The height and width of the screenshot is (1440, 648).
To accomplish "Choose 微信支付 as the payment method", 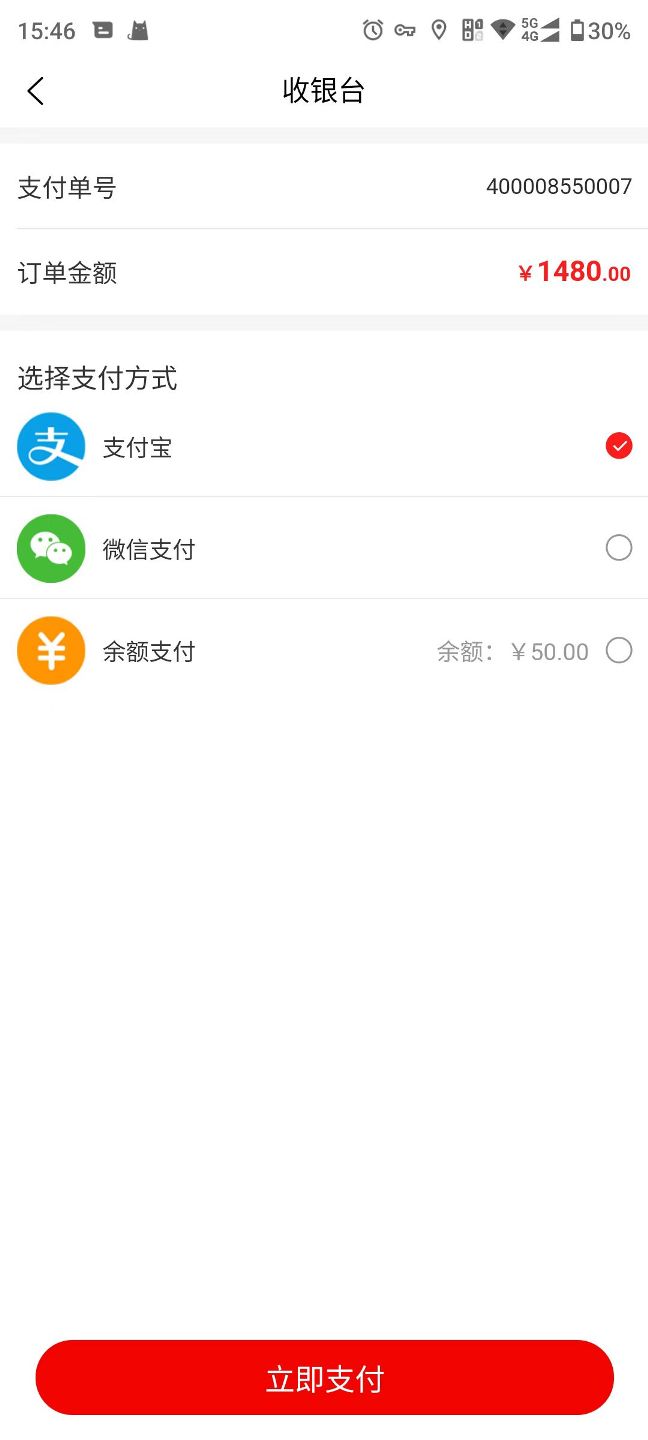I will point(618,548).
